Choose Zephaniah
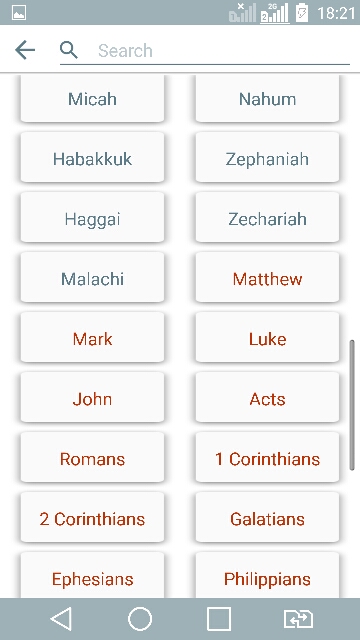Image resolution: width=360 pixels, height=640 pixels. click(x=267, y=157)
